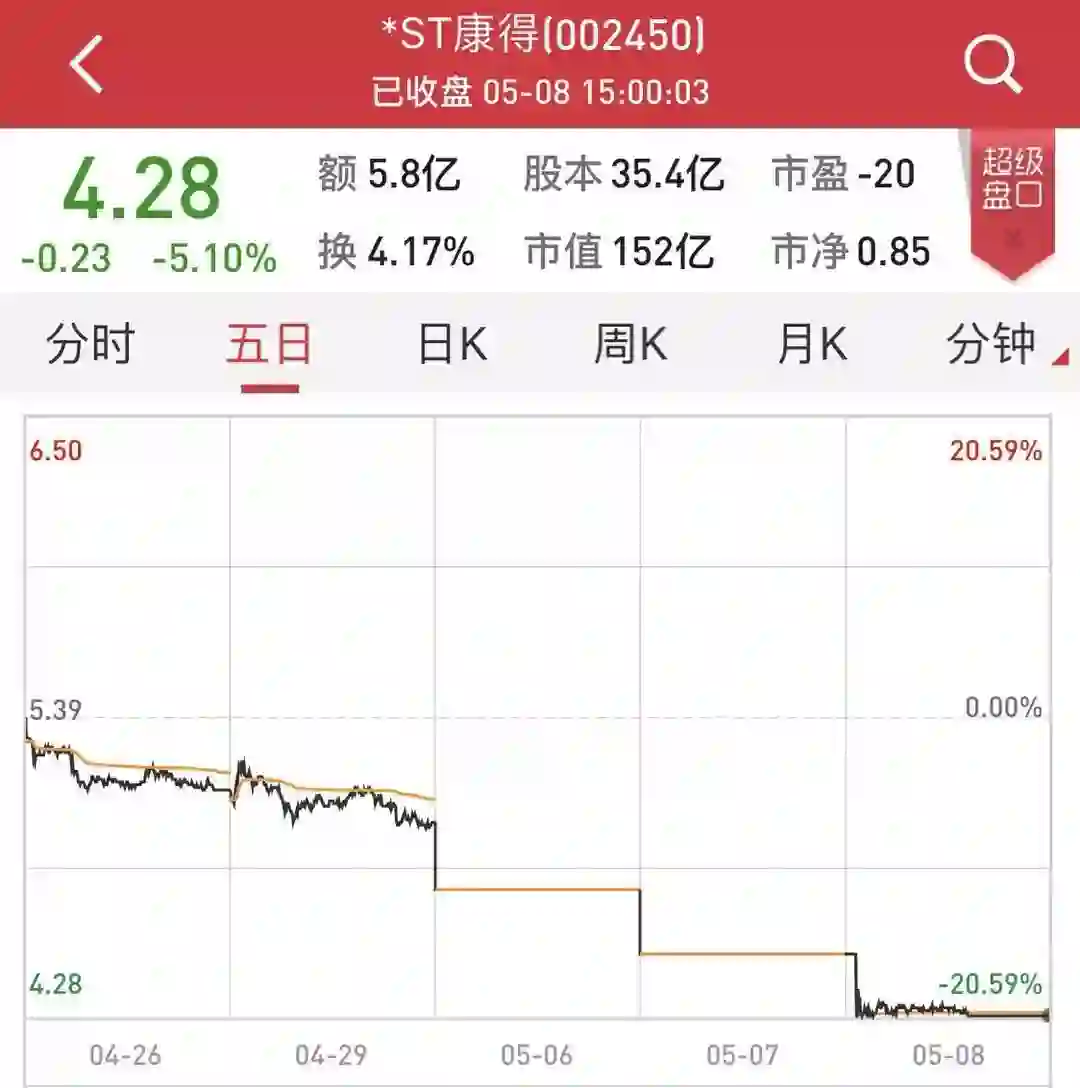The width and height of the screenshot is (1080, 1088).
Task: Expand the 分钟 interval dropdown
Action: coord(997,345)
